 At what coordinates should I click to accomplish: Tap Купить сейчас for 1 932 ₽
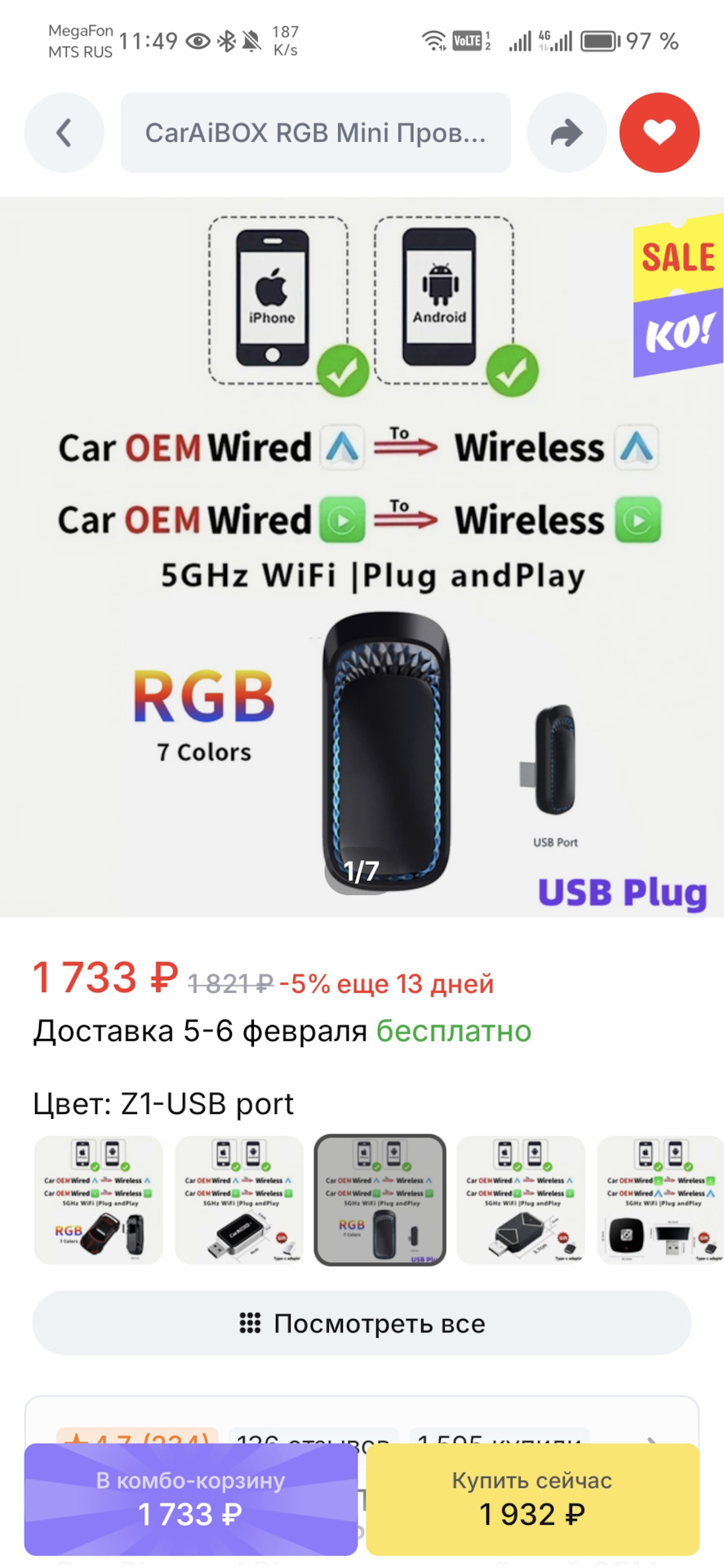(x=532, y=1499)
